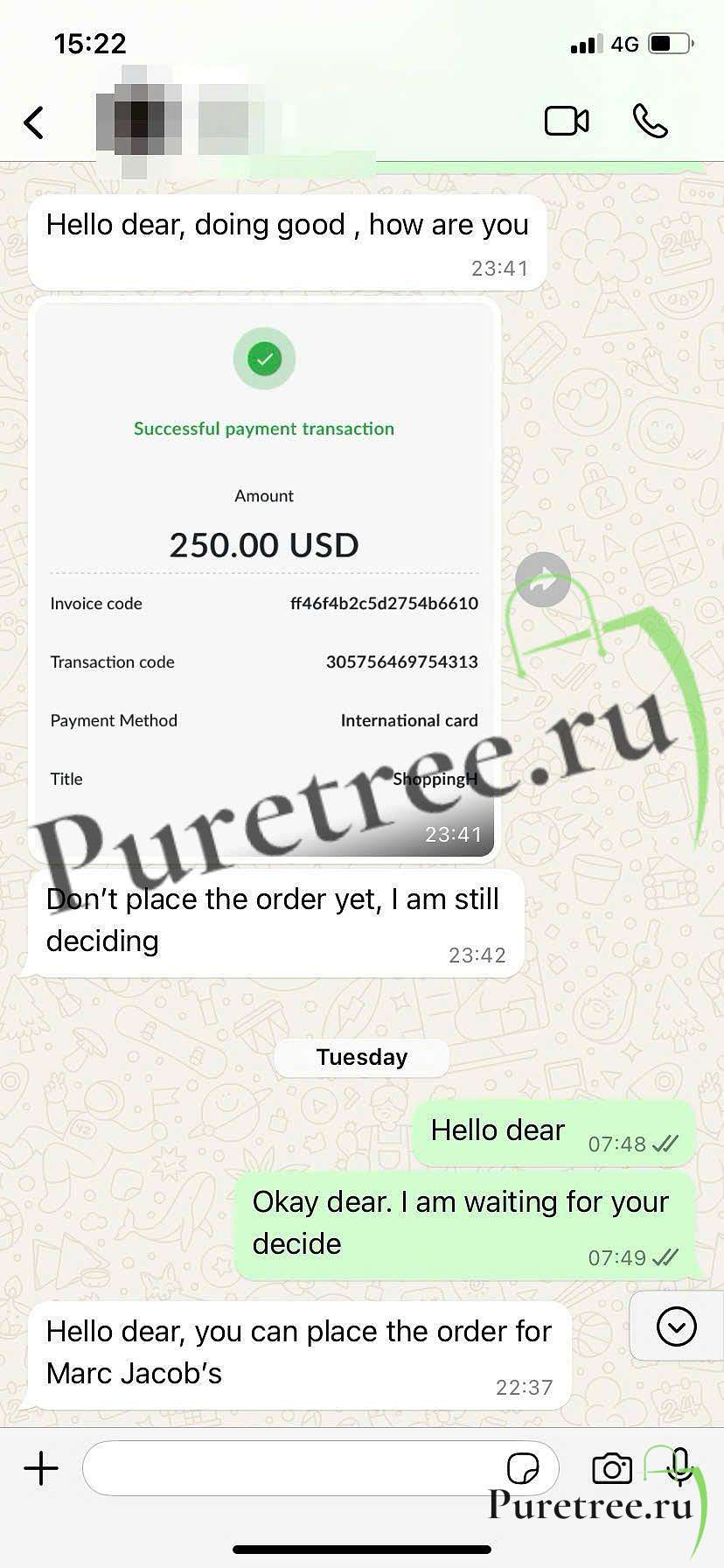The width and height of the screenshot is (724, 1568).
Task: Start a video call
Action: coord(567,122)
